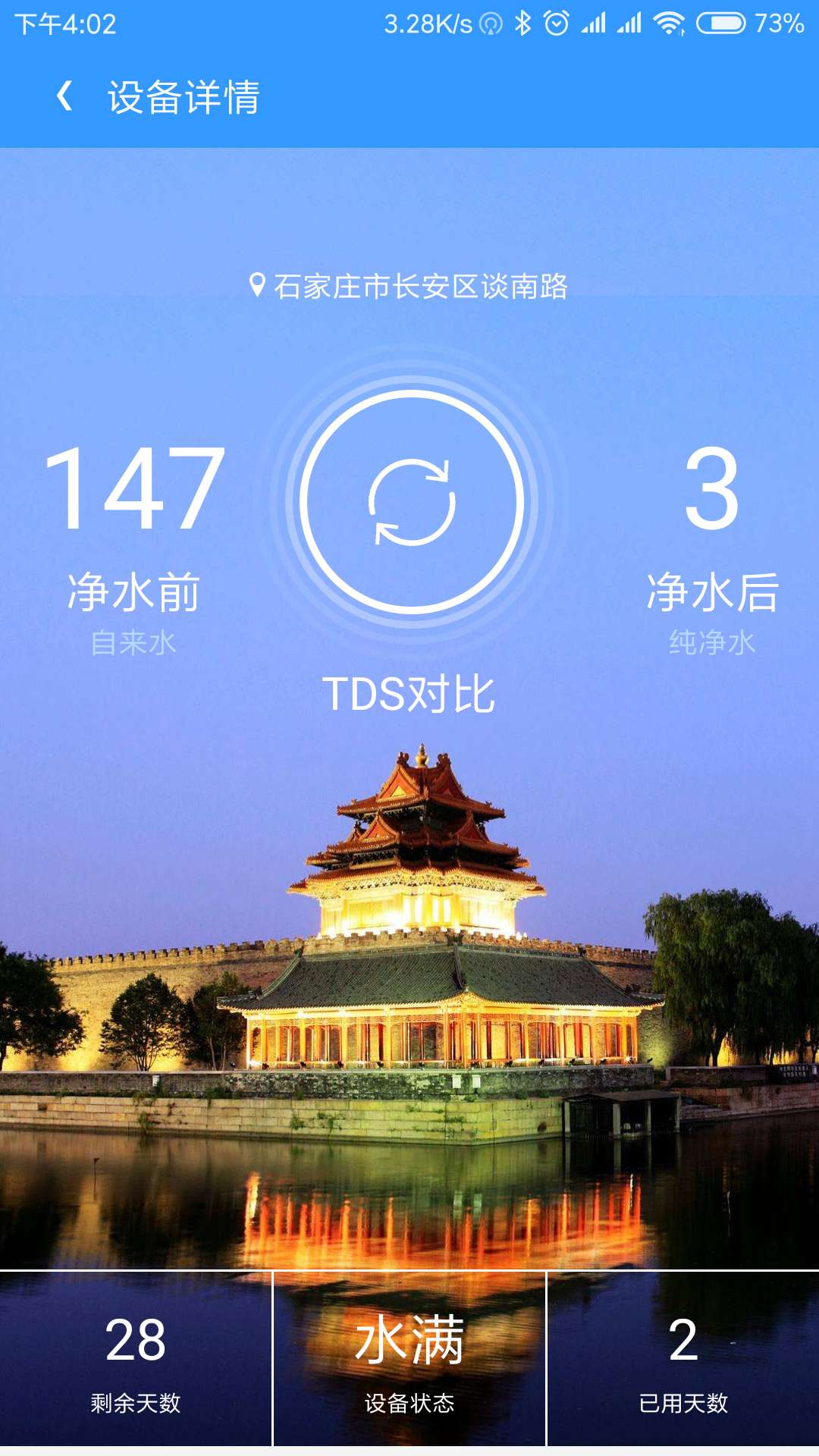Tap the data sync arrows status icon

[x=489, y=23]
